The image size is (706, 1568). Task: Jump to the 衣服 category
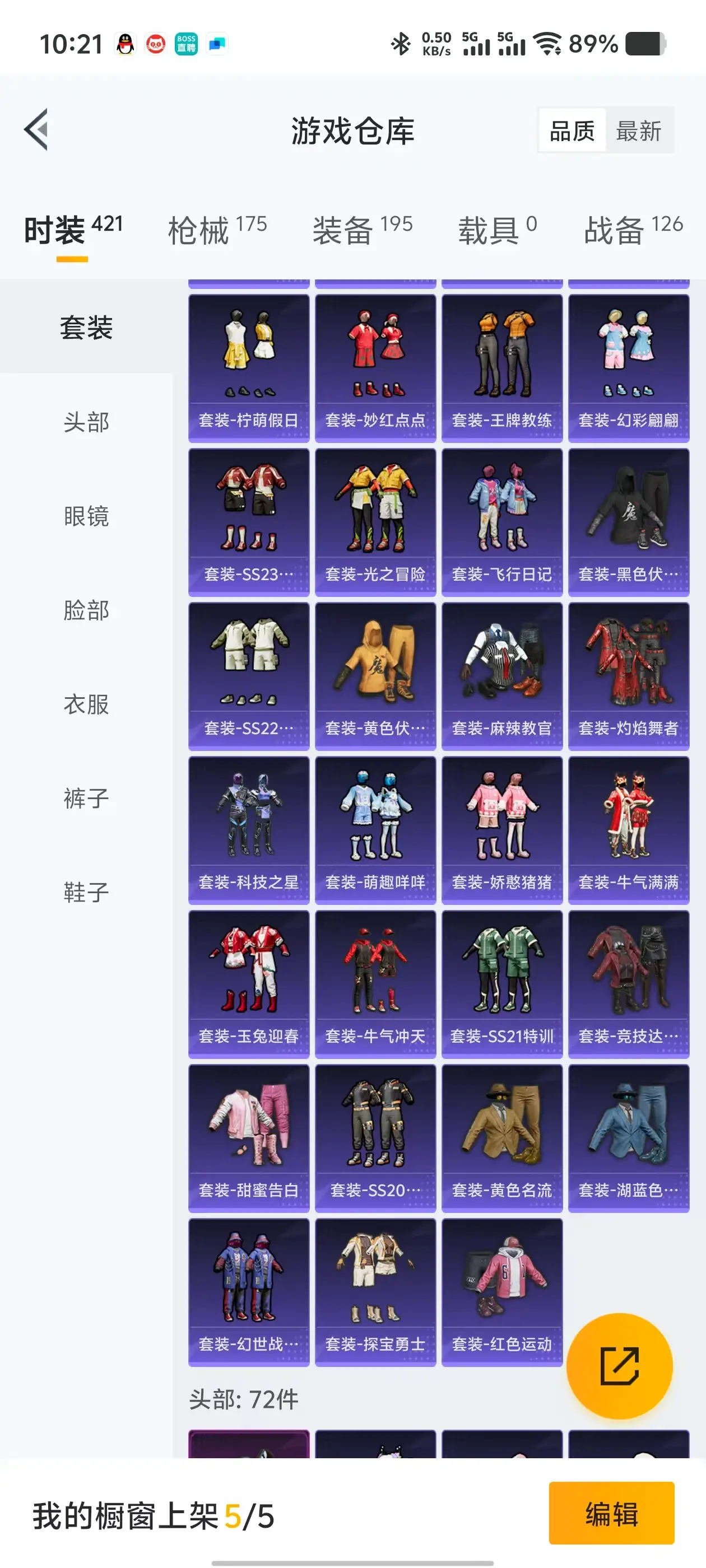[86, 704]
